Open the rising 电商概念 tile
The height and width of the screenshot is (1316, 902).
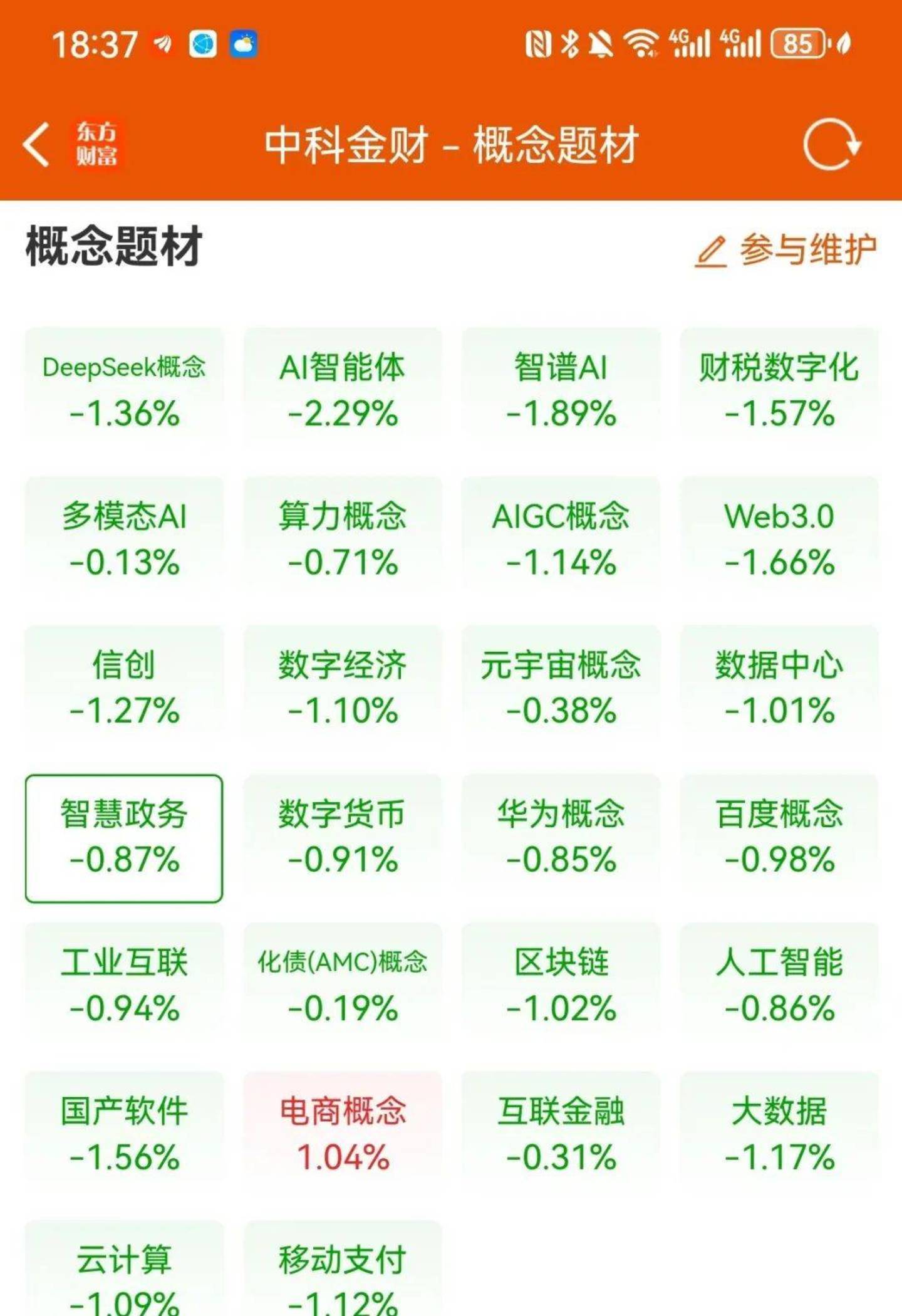pos(343,1133)
